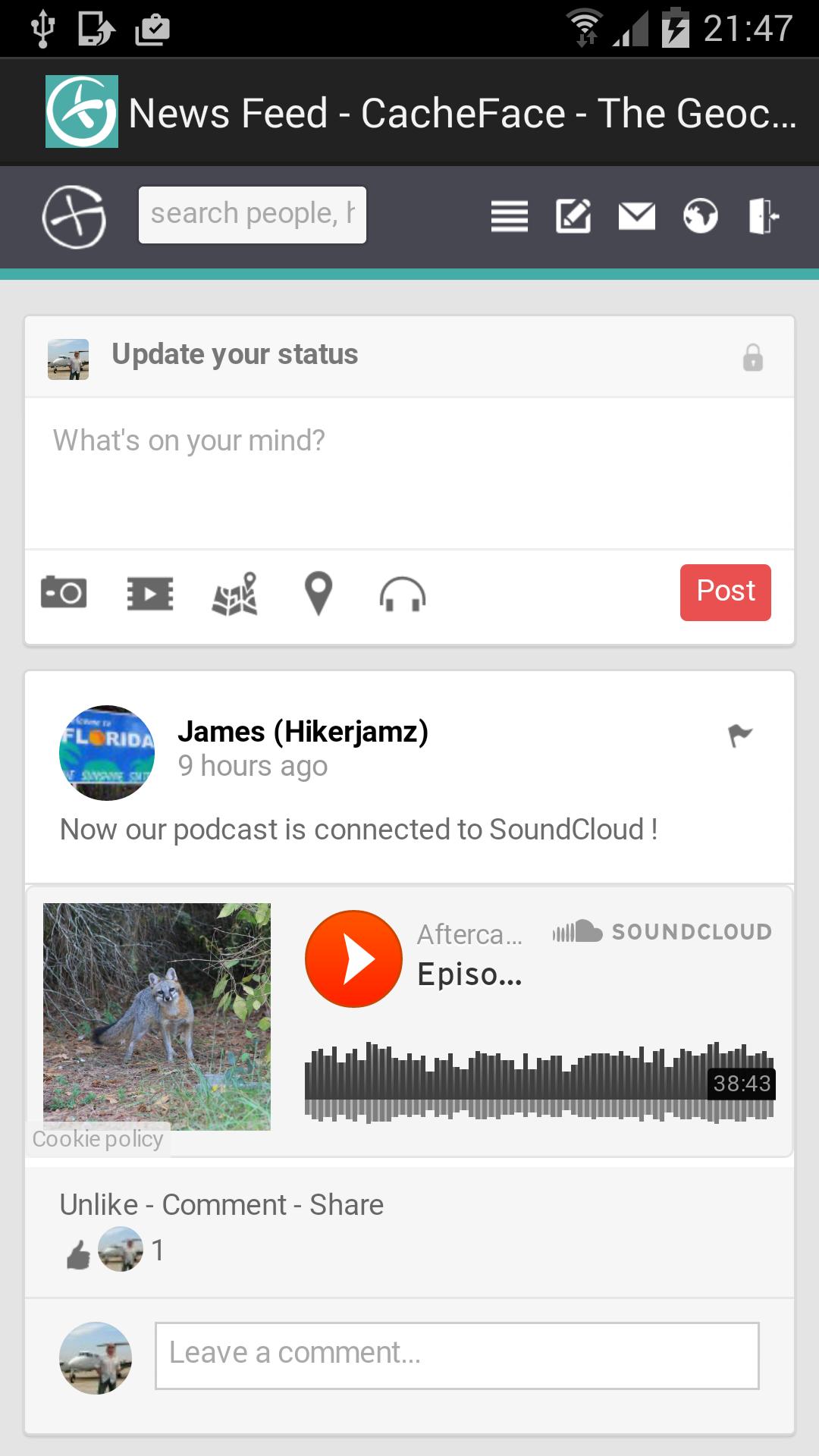Open the compose post icon
819x1456 pixels.
pos(573,216)
